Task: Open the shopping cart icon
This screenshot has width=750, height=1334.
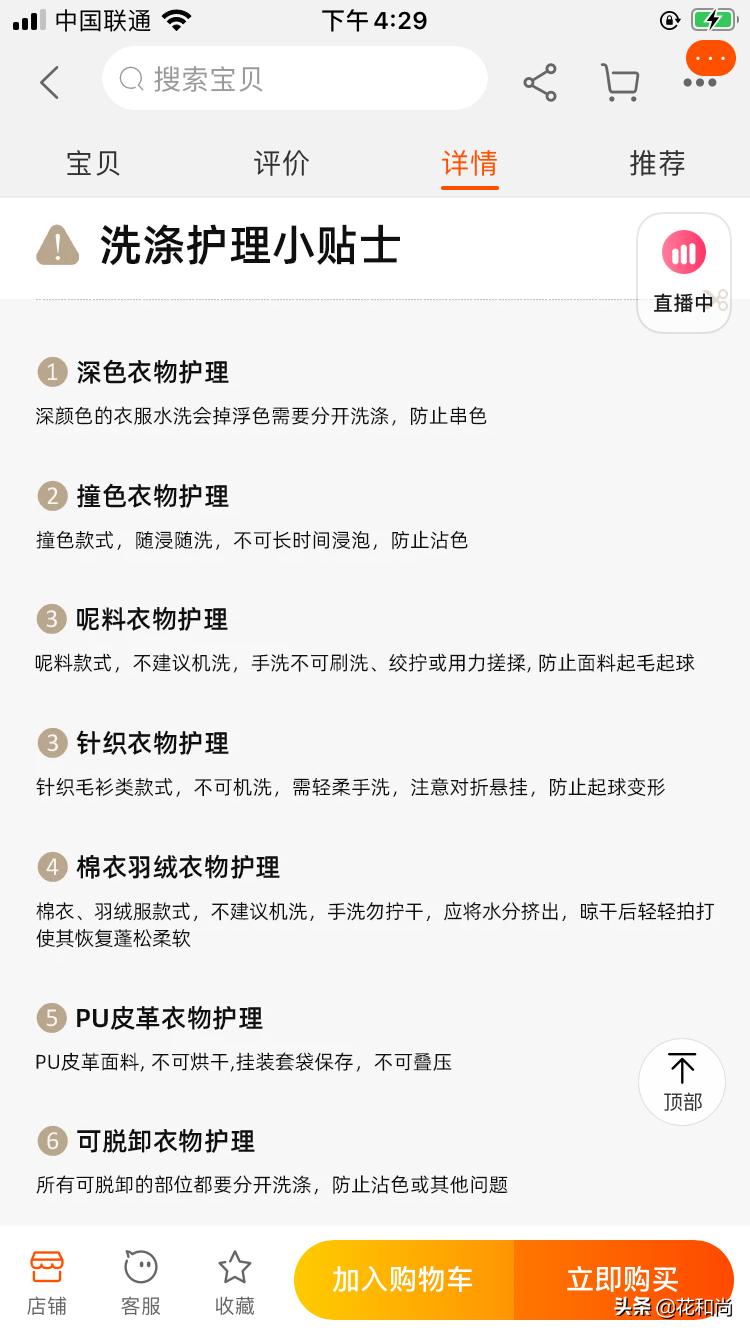Action: click(620, 82)
